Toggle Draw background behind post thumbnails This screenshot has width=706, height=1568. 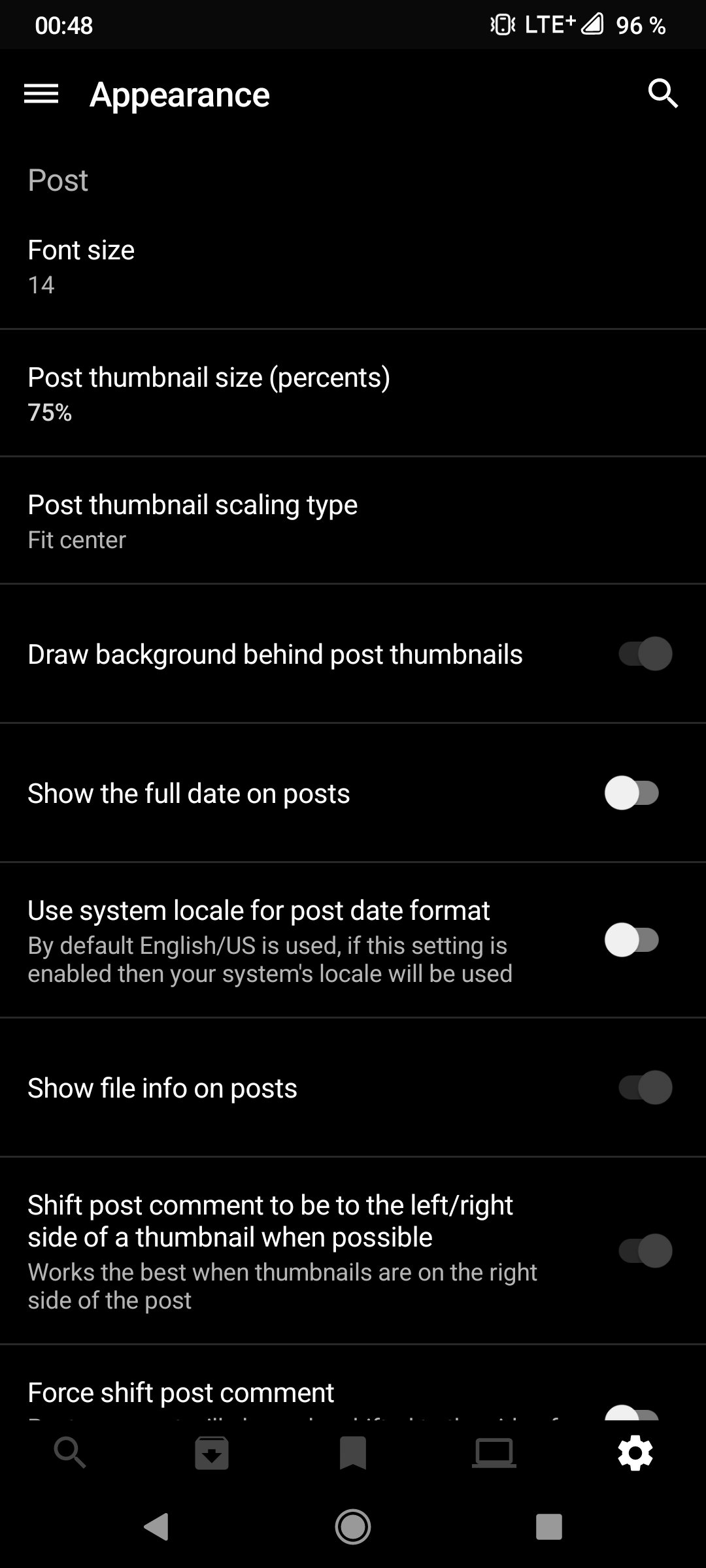point(645,654)
